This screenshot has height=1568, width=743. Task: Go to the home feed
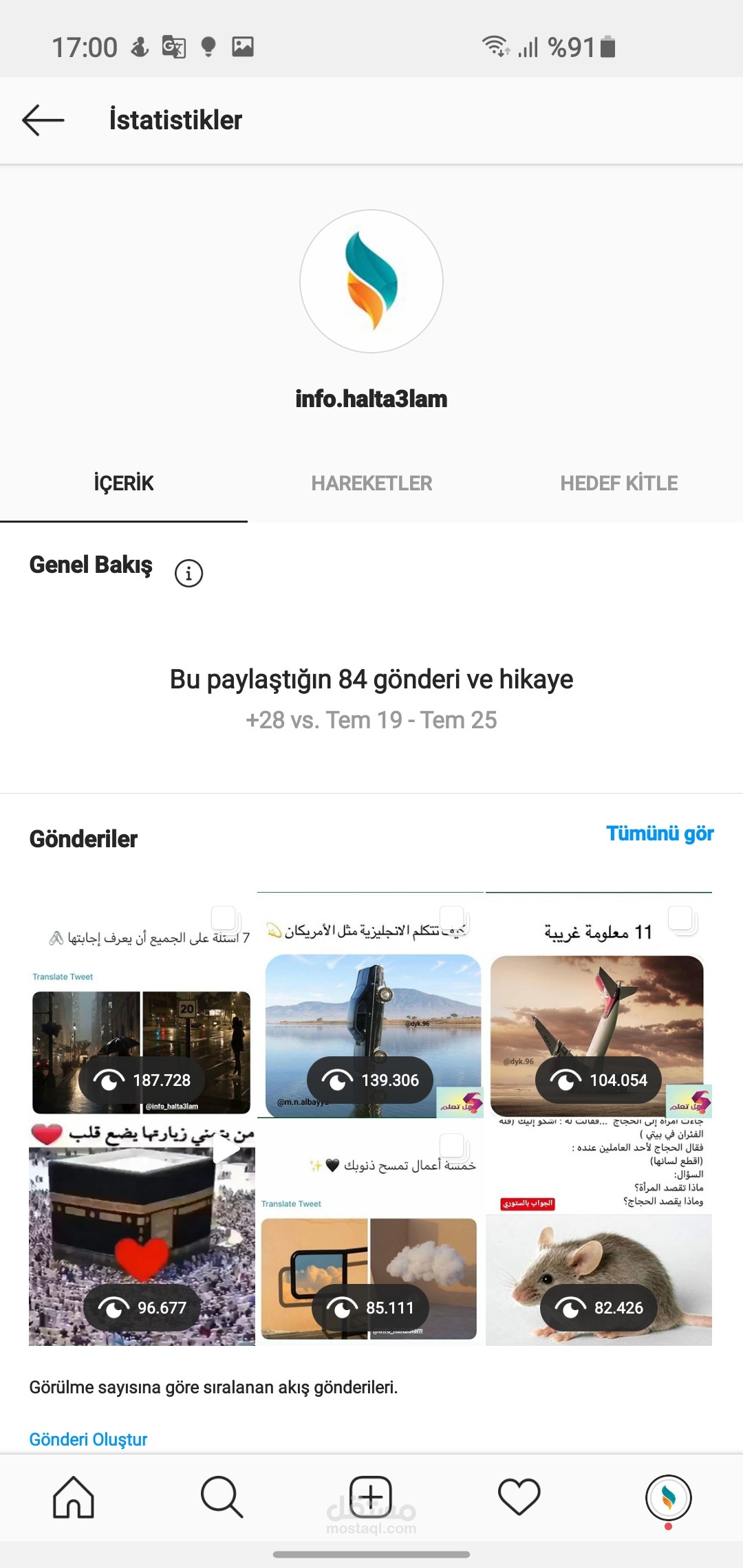tap(74, 1496)
